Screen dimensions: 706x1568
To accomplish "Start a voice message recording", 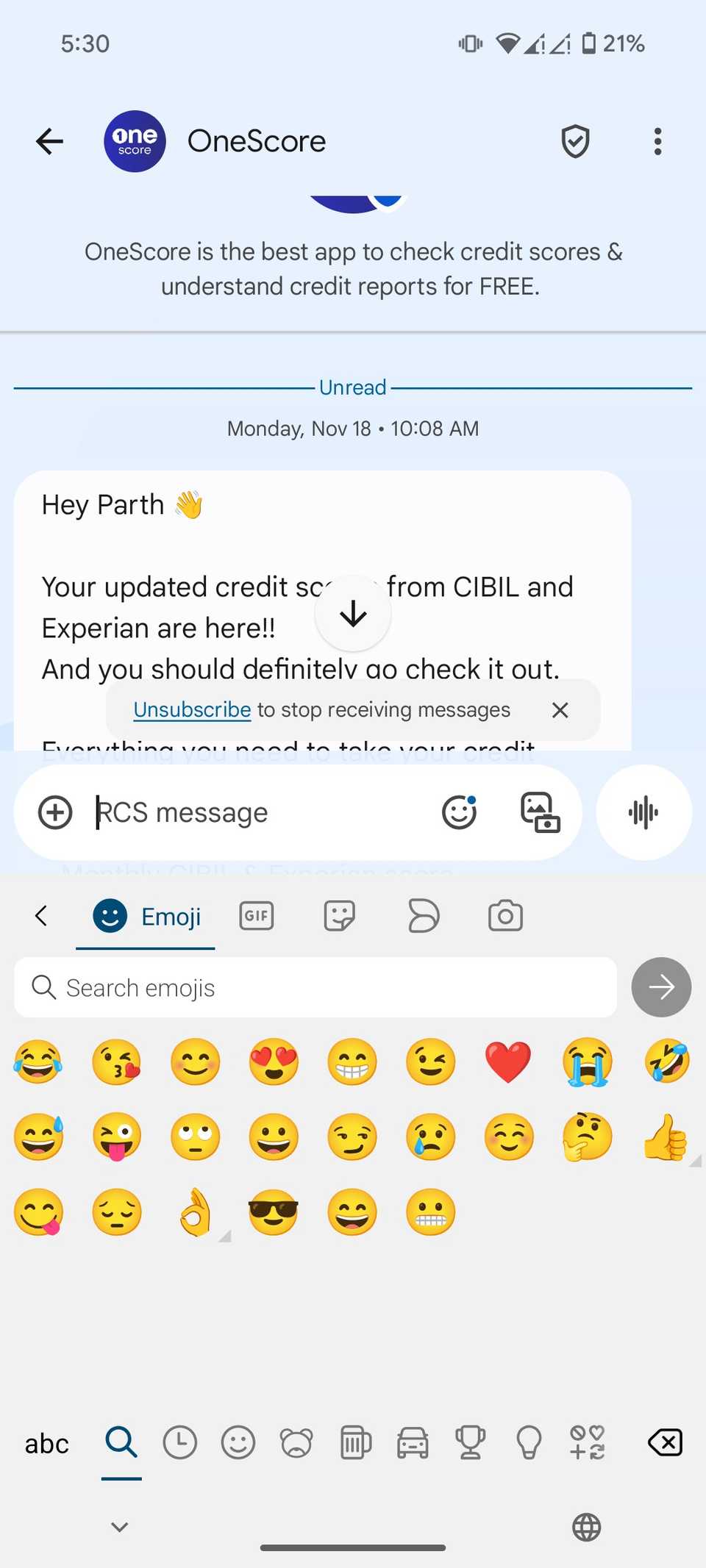I will pos(643,812).
